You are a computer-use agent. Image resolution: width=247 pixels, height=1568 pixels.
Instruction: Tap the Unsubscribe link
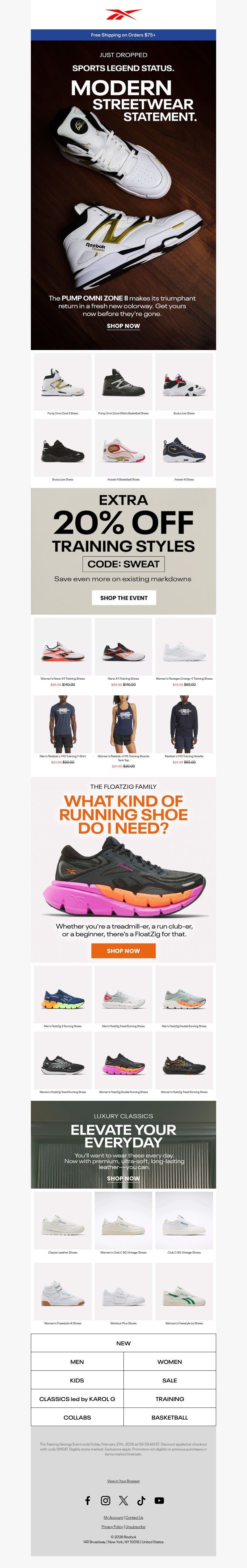(x=135, y=1527)
